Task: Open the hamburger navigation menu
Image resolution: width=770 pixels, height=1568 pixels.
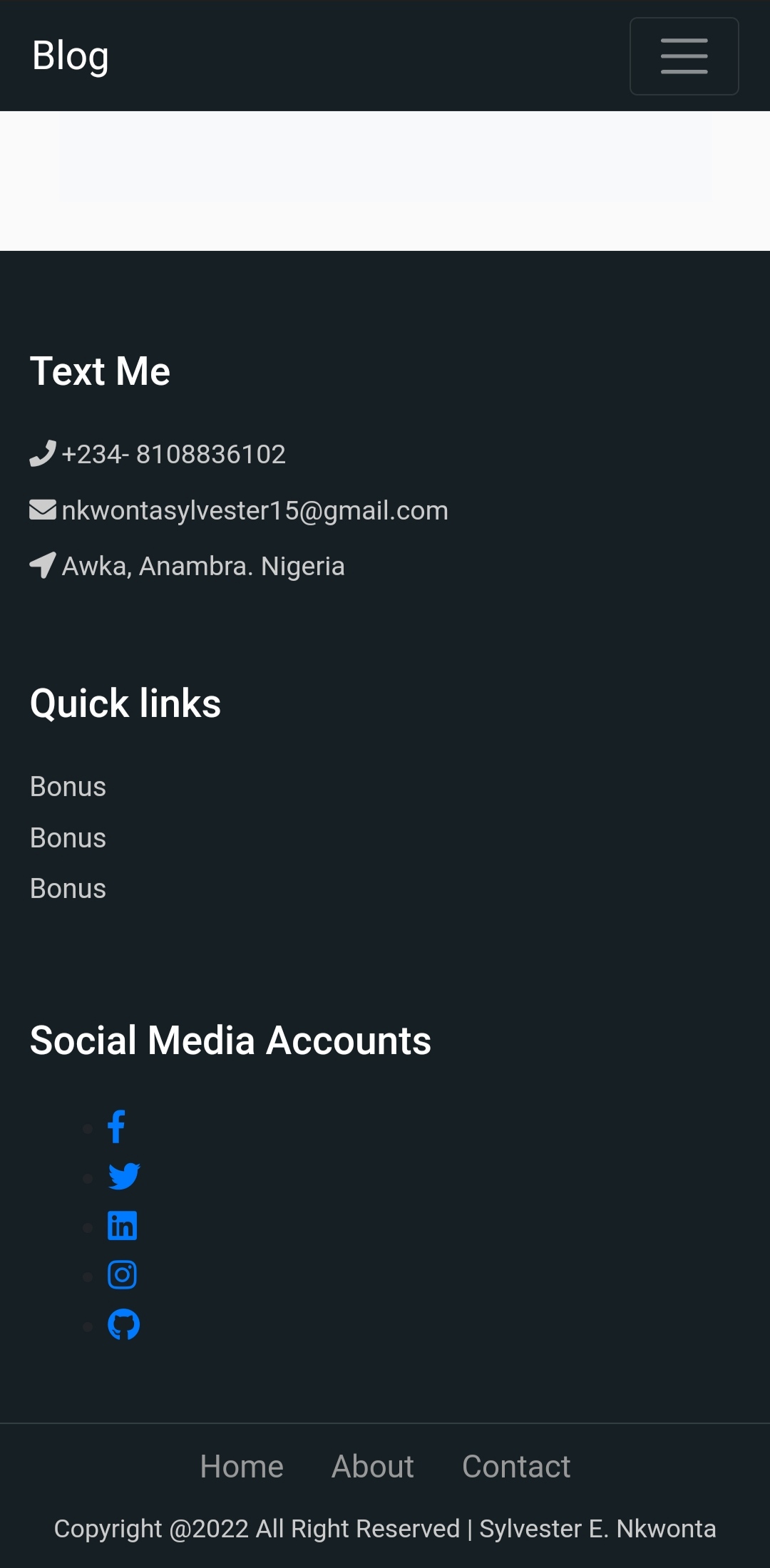Action: 684,56
